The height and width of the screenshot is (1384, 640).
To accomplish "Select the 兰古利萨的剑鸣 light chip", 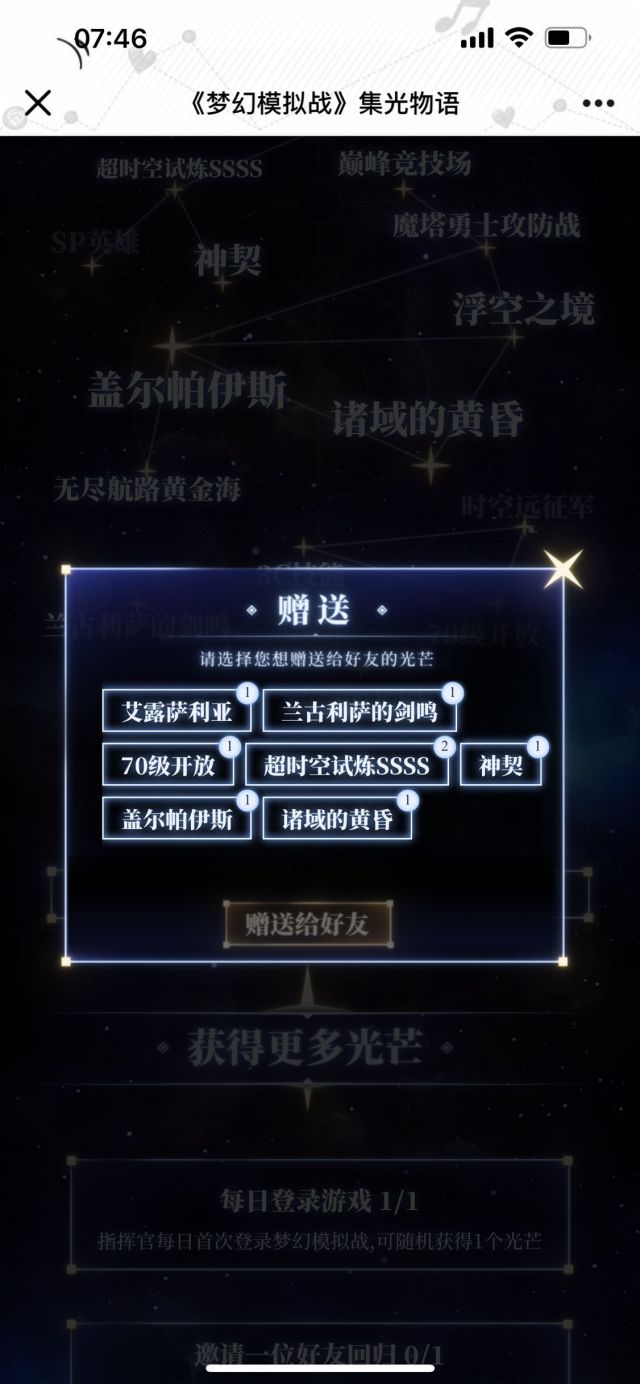I will [x=359, y=712].
